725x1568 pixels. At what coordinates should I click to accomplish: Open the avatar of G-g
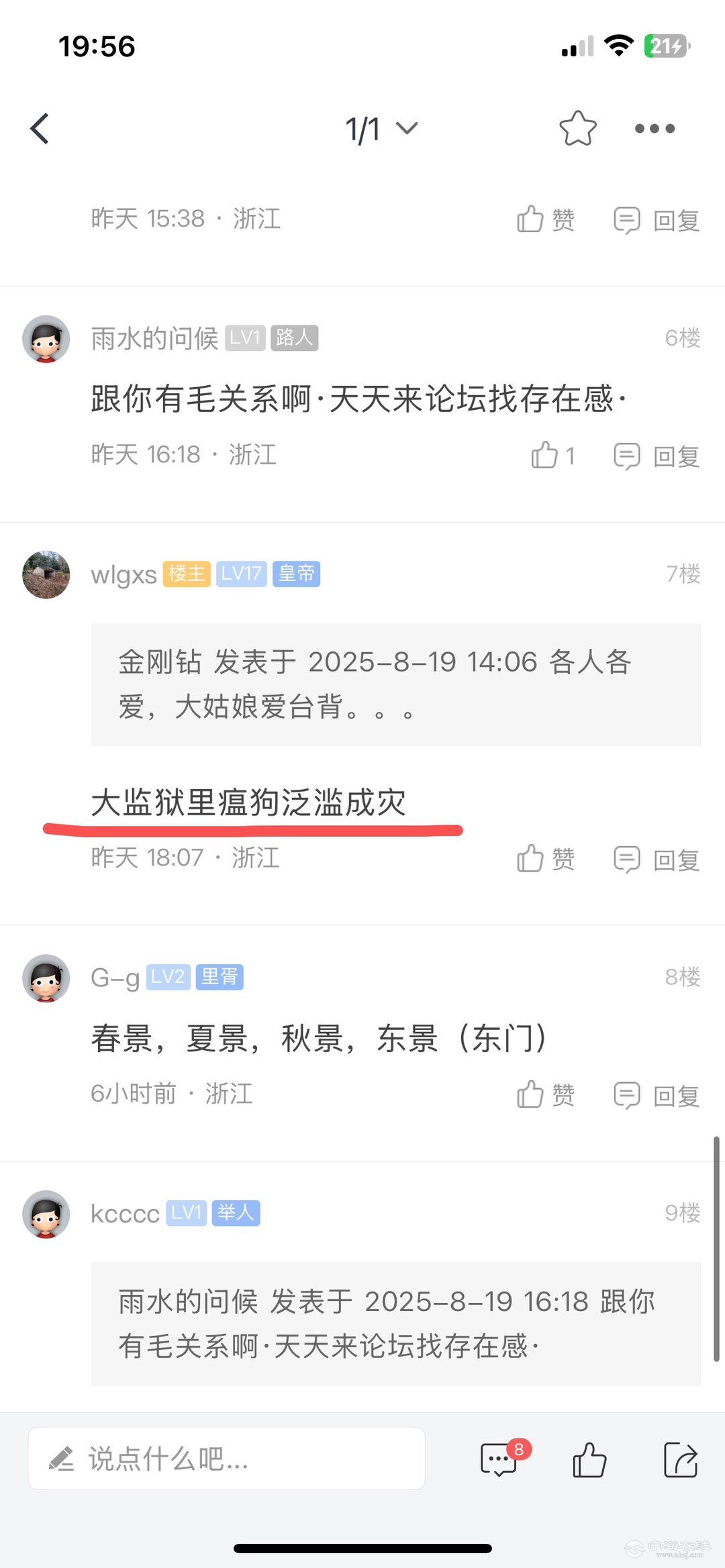coord(46,978)
